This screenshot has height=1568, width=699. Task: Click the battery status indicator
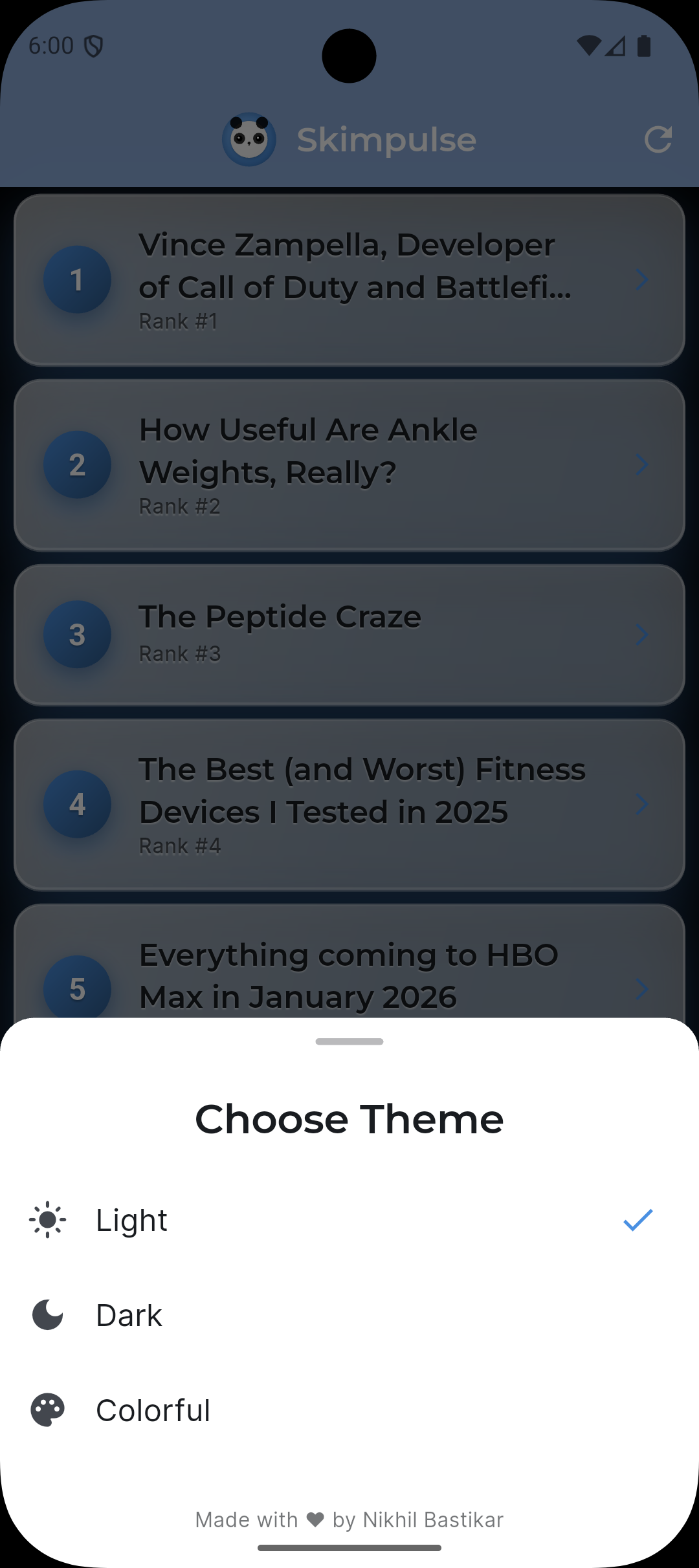(643, 46)
